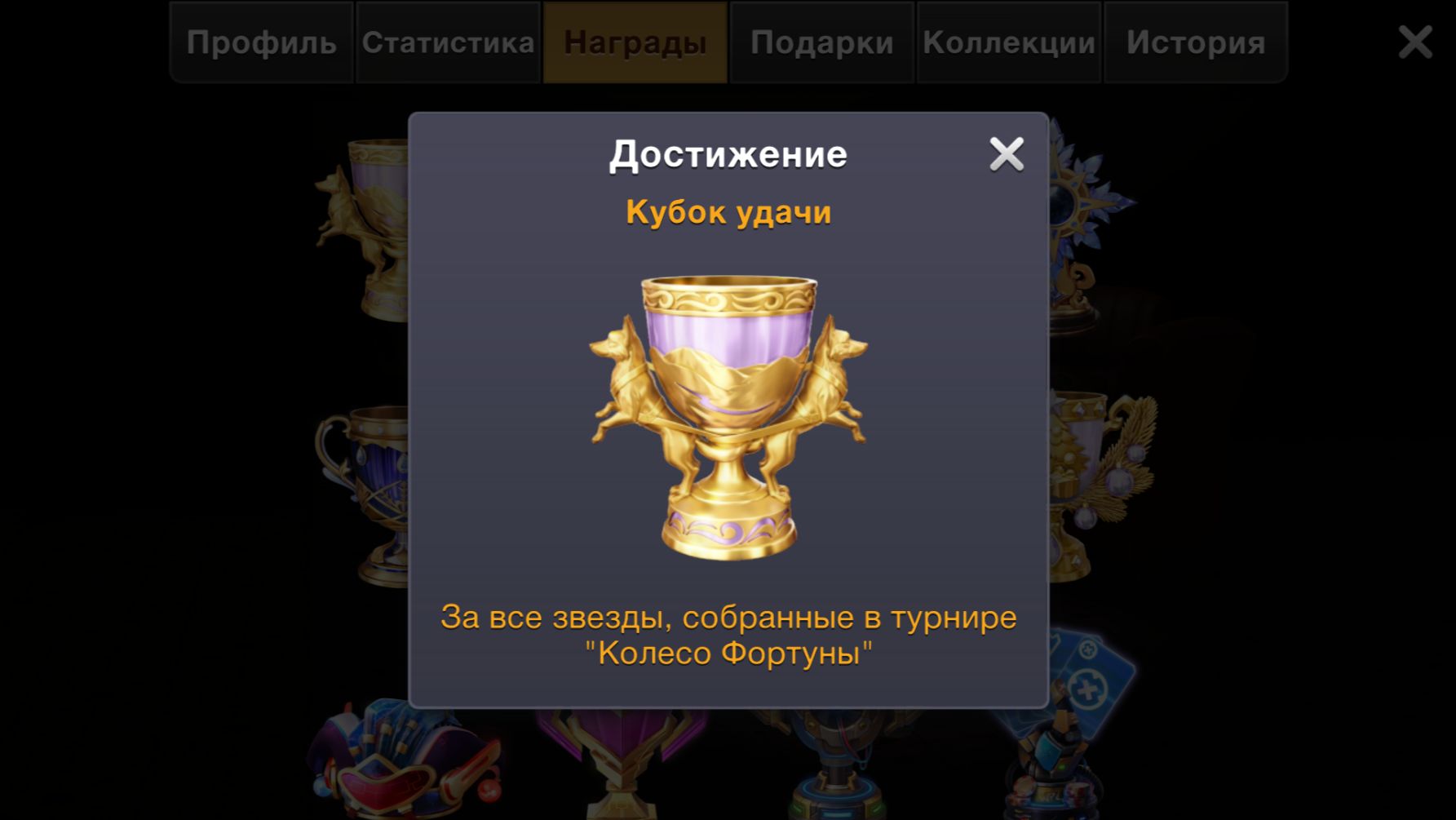Select the Награды tab
This screenshot has height=820, width=1456.
tap(635, 42)
